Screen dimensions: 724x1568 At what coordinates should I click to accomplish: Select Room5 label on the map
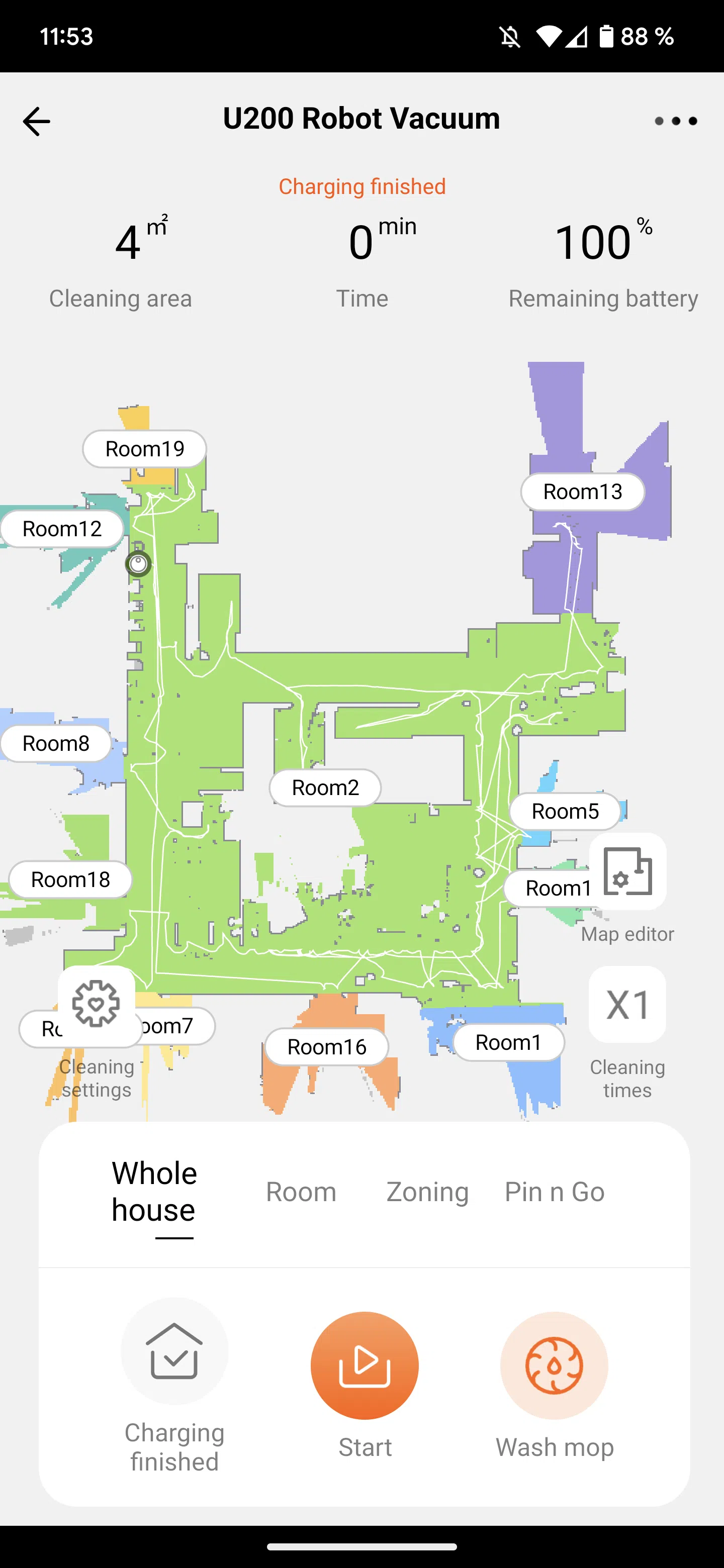(x=565, y=812)
